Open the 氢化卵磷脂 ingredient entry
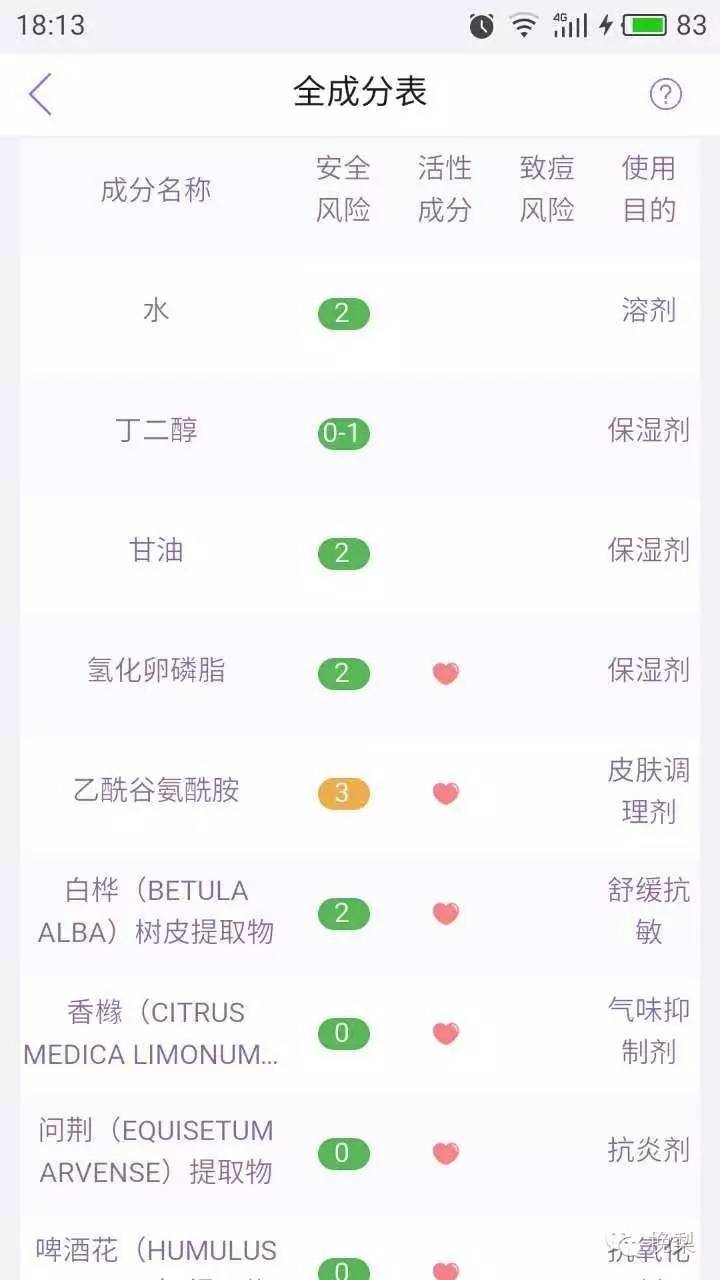 tap(360, 673)
